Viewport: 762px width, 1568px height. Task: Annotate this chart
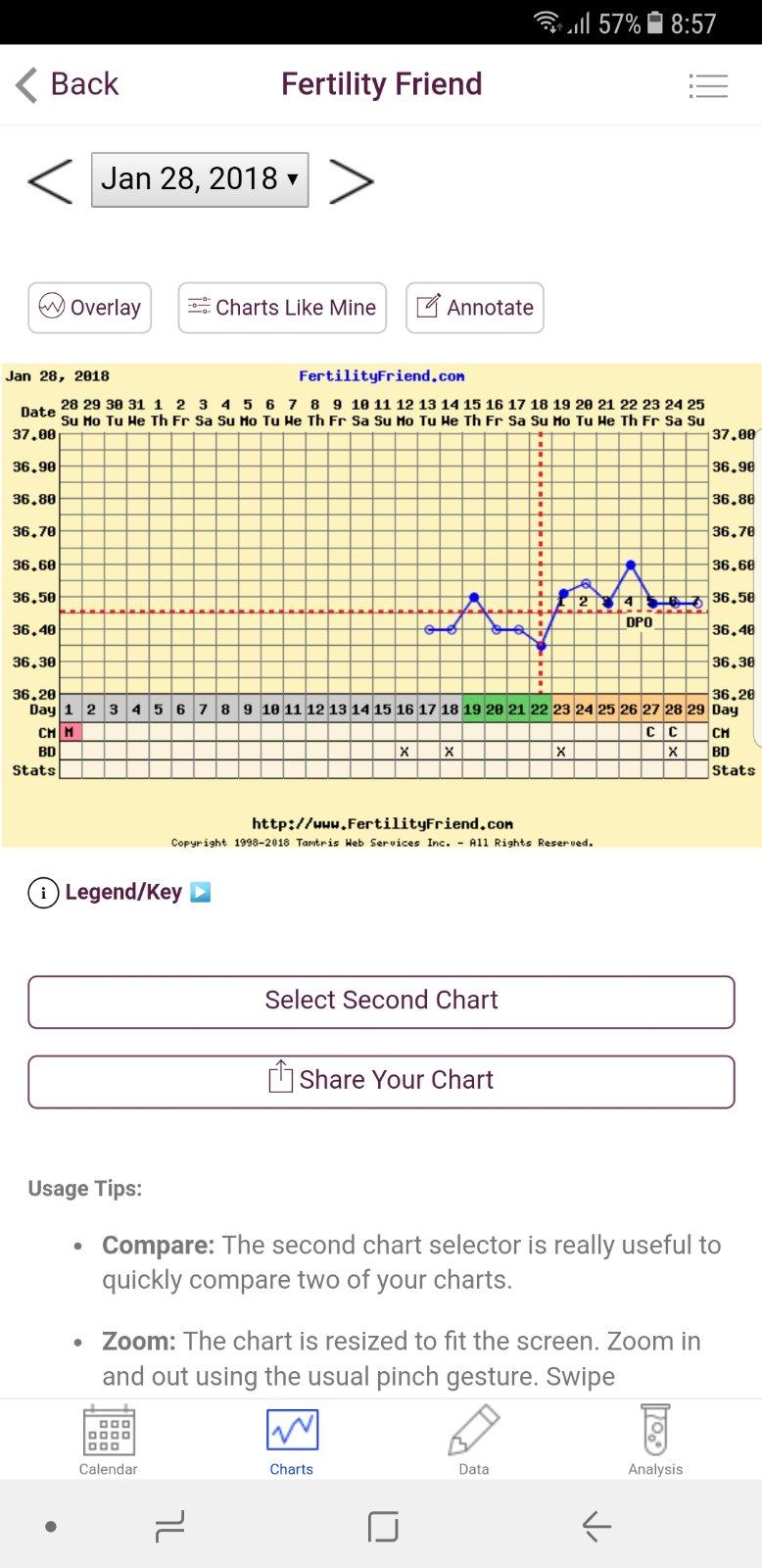point(475,308)
